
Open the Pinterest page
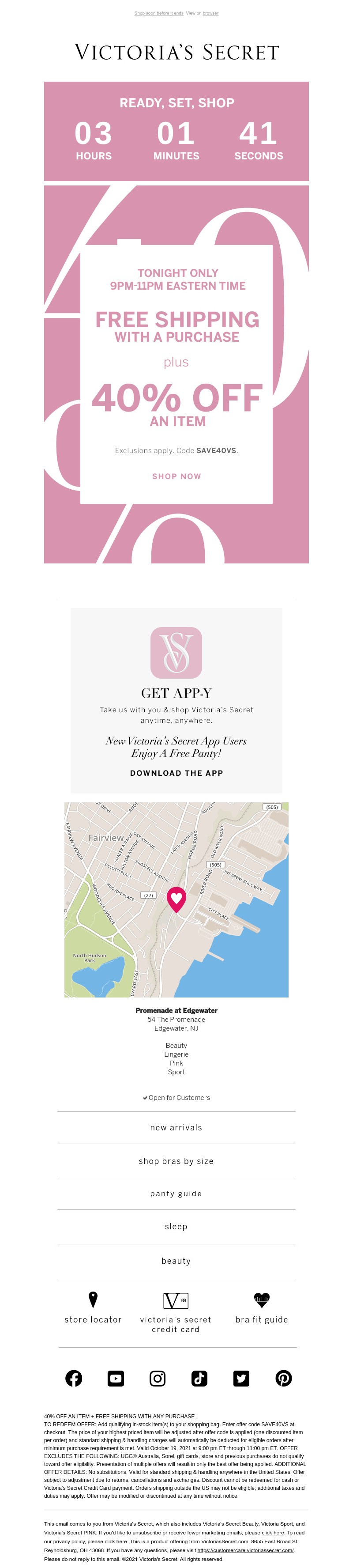click(x=284, y=1378)
